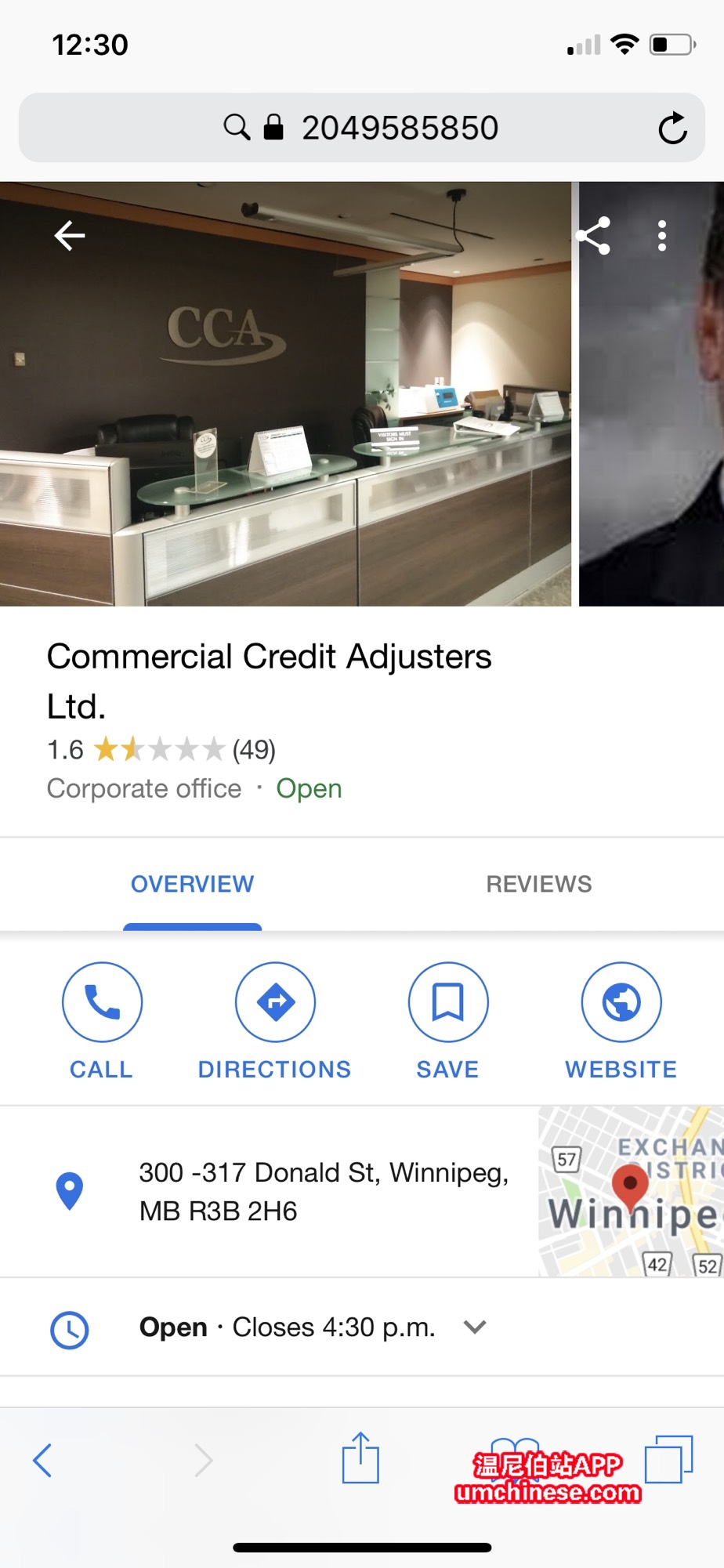Reload the page
Viewport: 724px width, 1568px height.
(672, 129)
